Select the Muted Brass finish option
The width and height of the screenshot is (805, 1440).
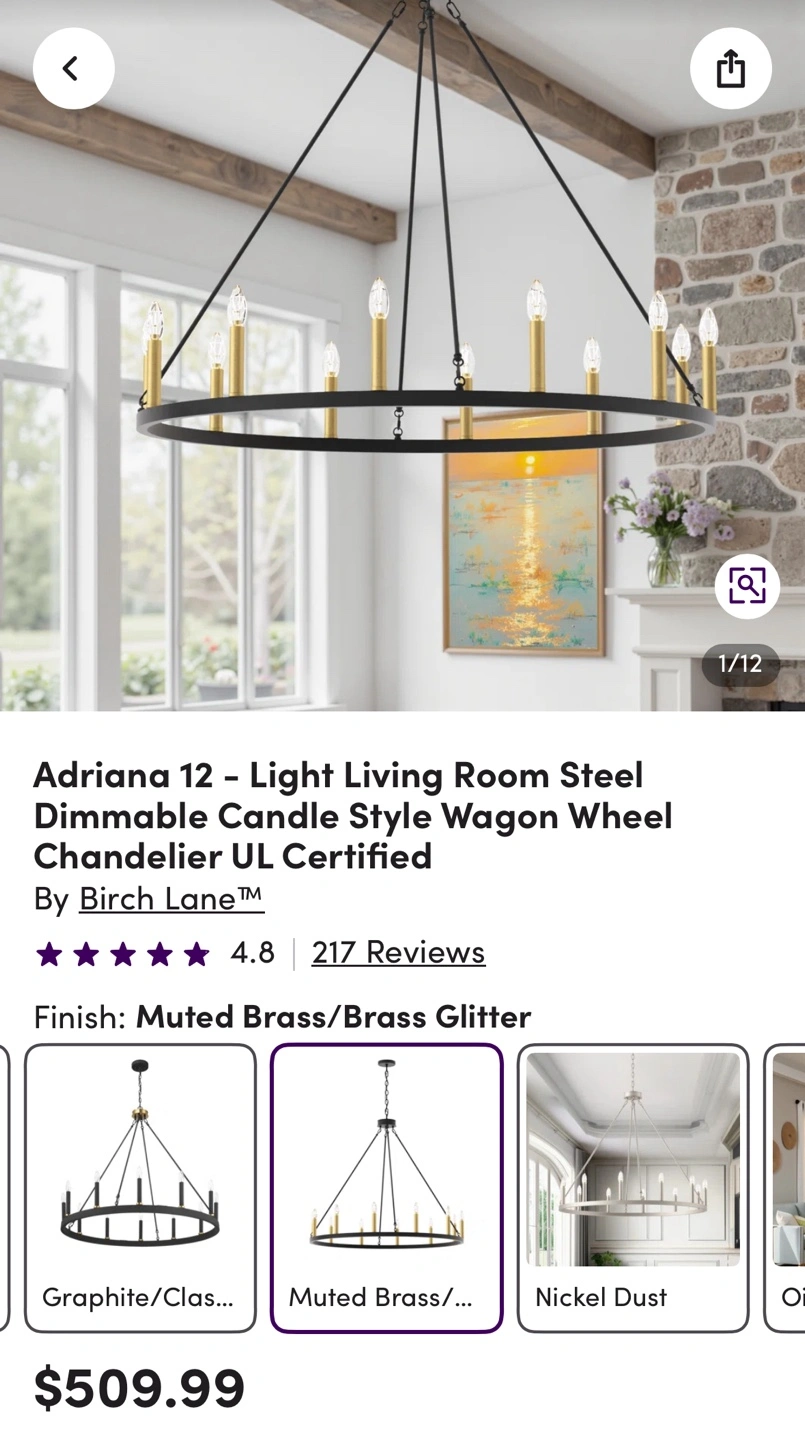(x=386, y=1188)
